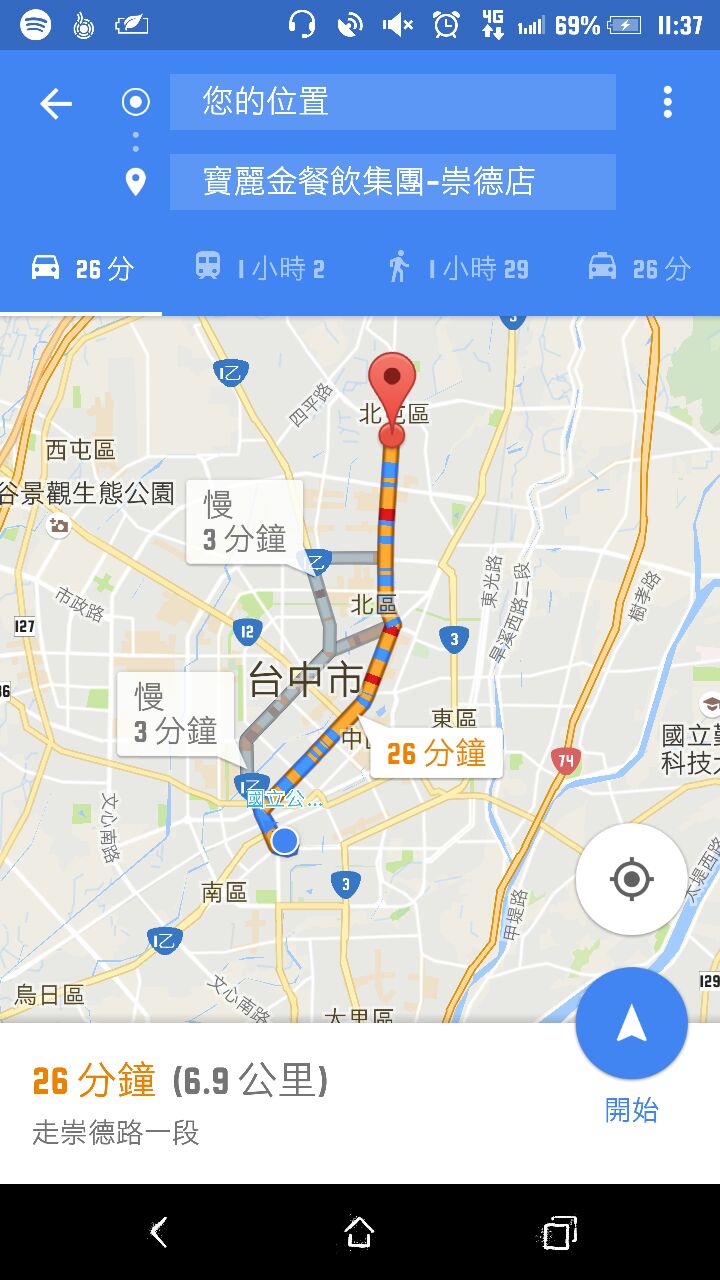The width and height of the screenshot is (720, 1280).
Task: Go back using the top arrow
Action: (x=56, y=103)
